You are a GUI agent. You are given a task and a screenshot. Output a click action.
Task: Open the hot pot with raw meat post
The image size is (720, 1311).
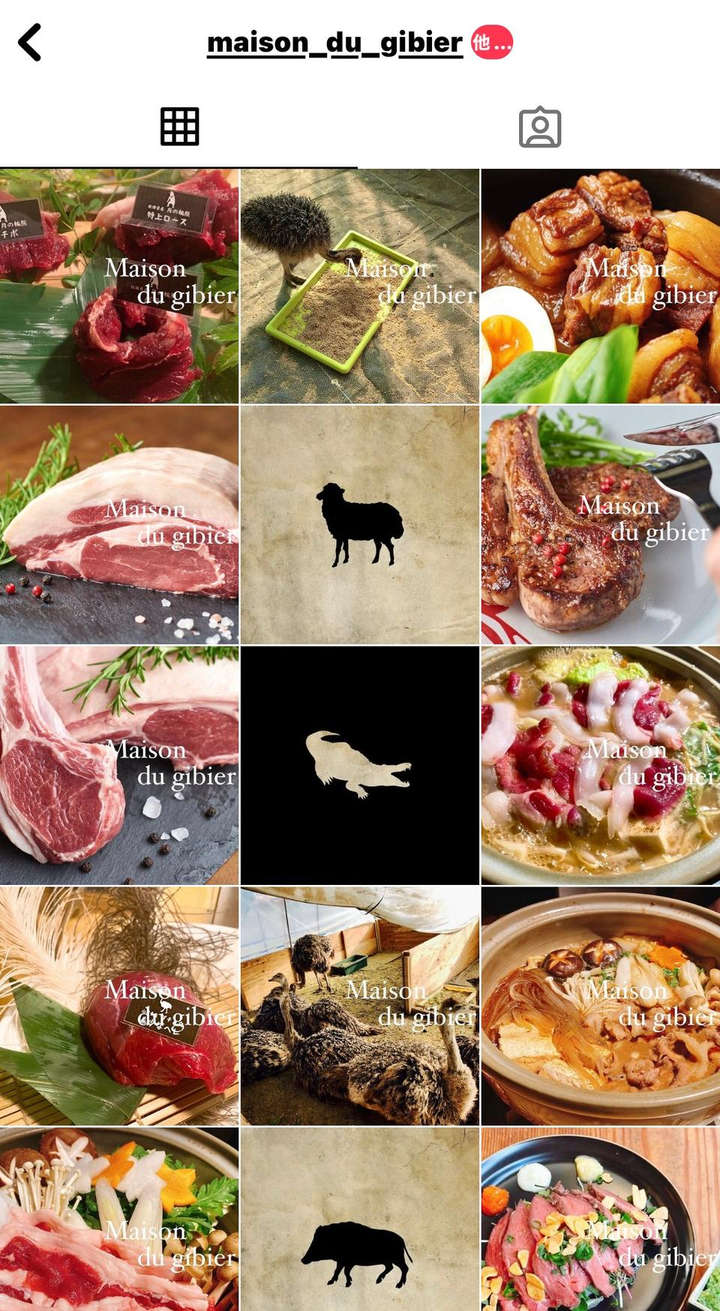coord(600,765)
